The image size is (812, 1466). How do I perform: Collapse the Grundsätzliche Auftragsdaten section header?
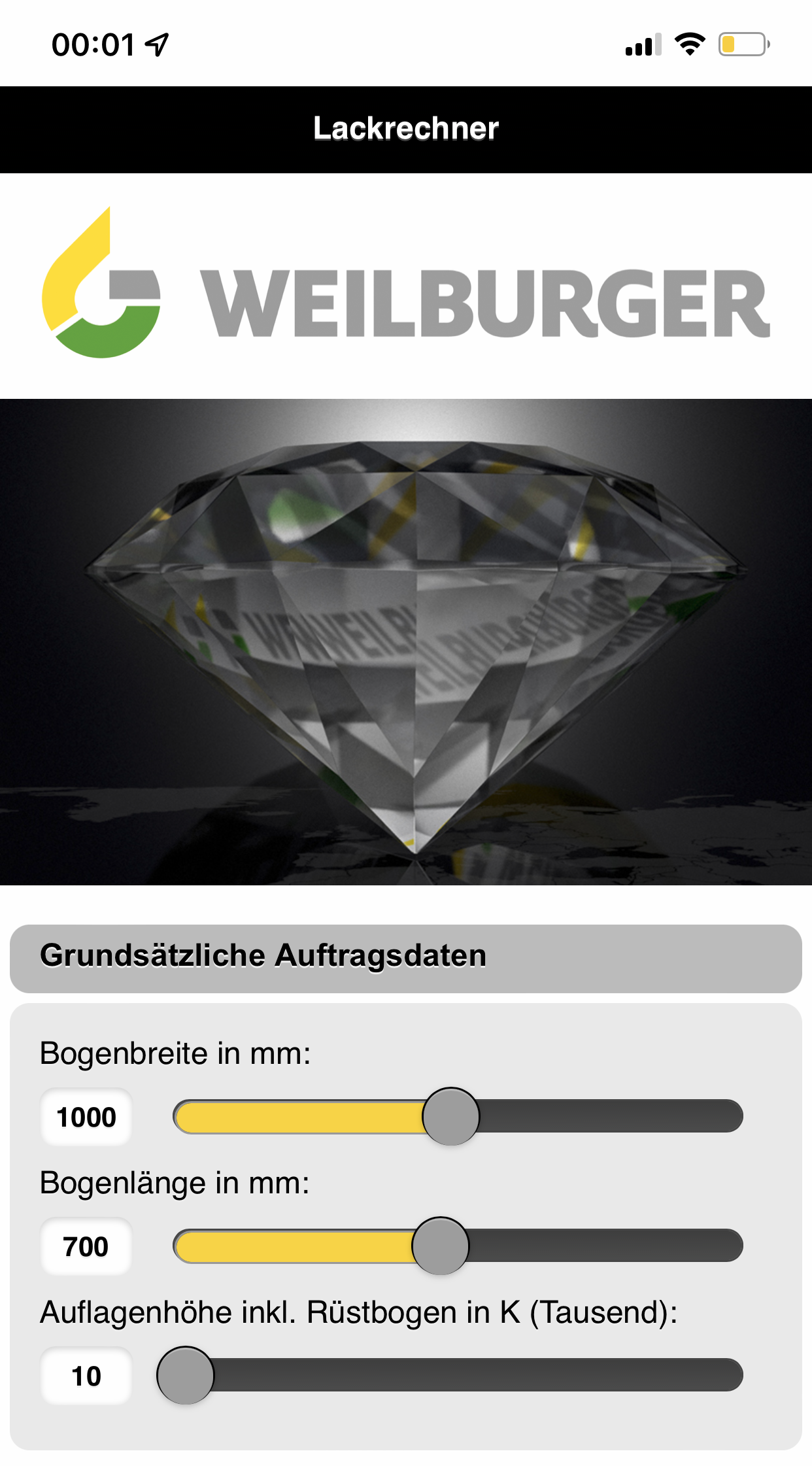[x=406, y=959]
